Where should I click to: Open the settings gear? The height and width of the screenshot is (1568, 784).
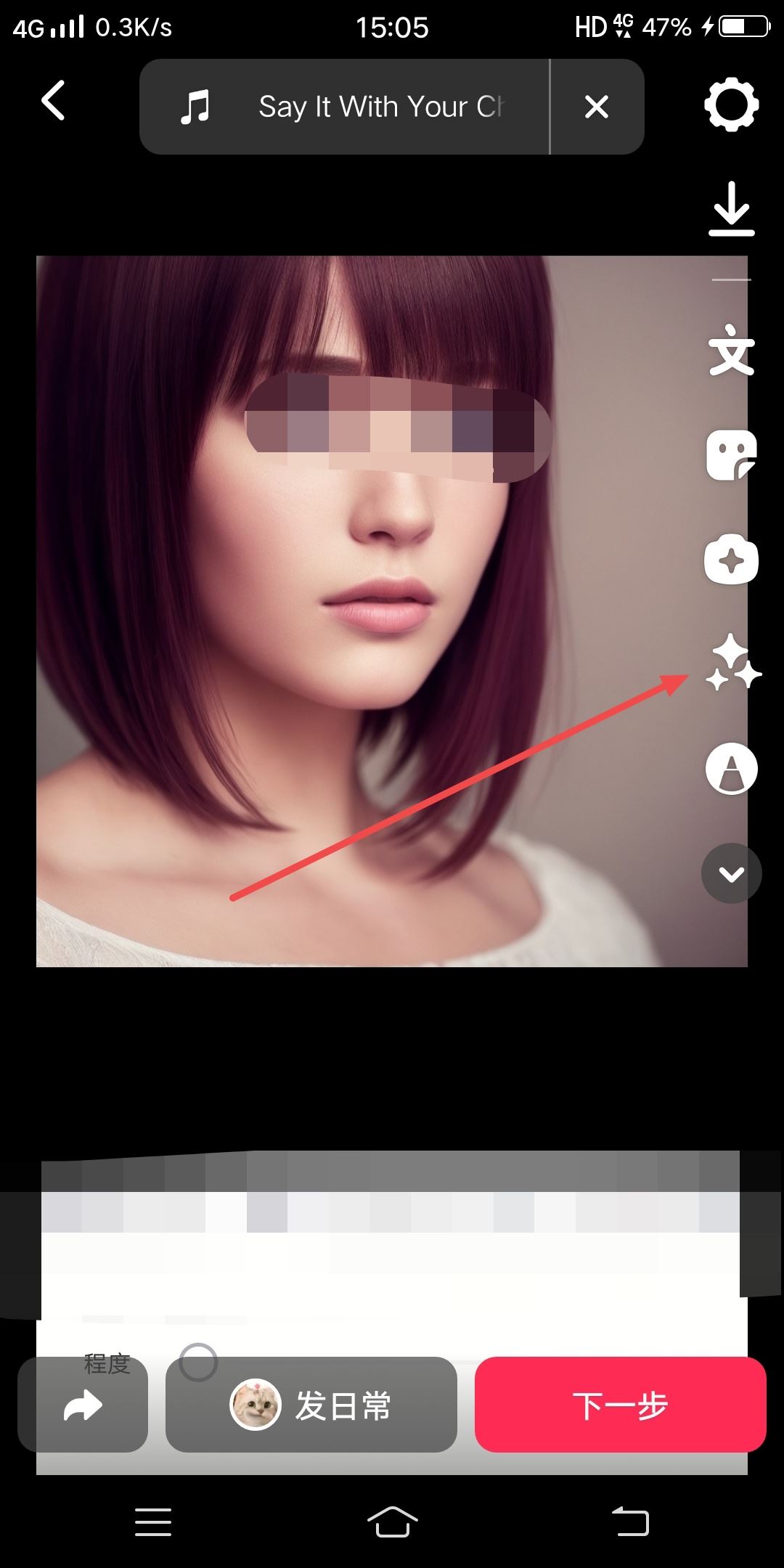click(x=731, y=105)
